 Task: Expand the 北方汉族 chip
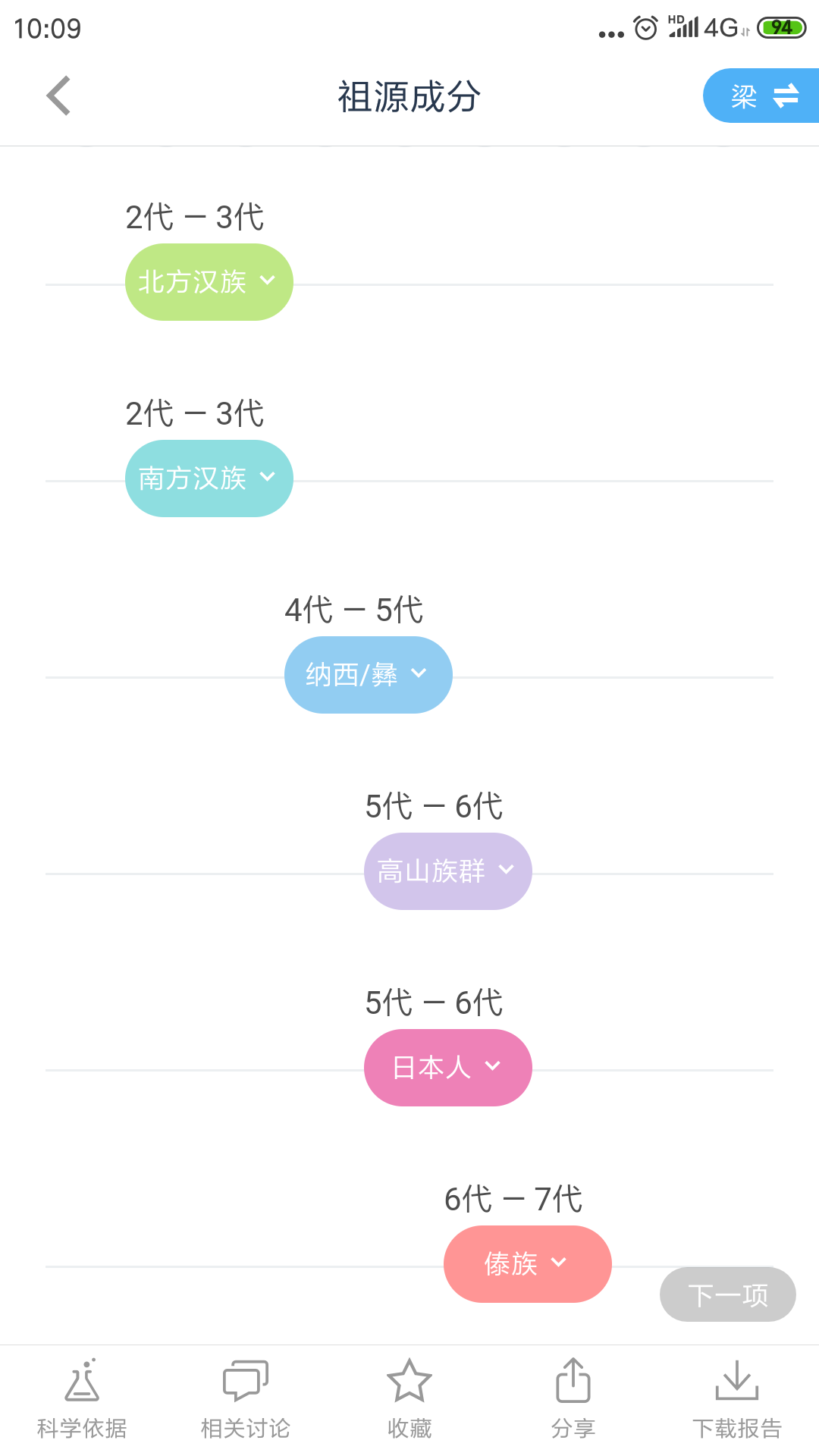coord(209,282)
